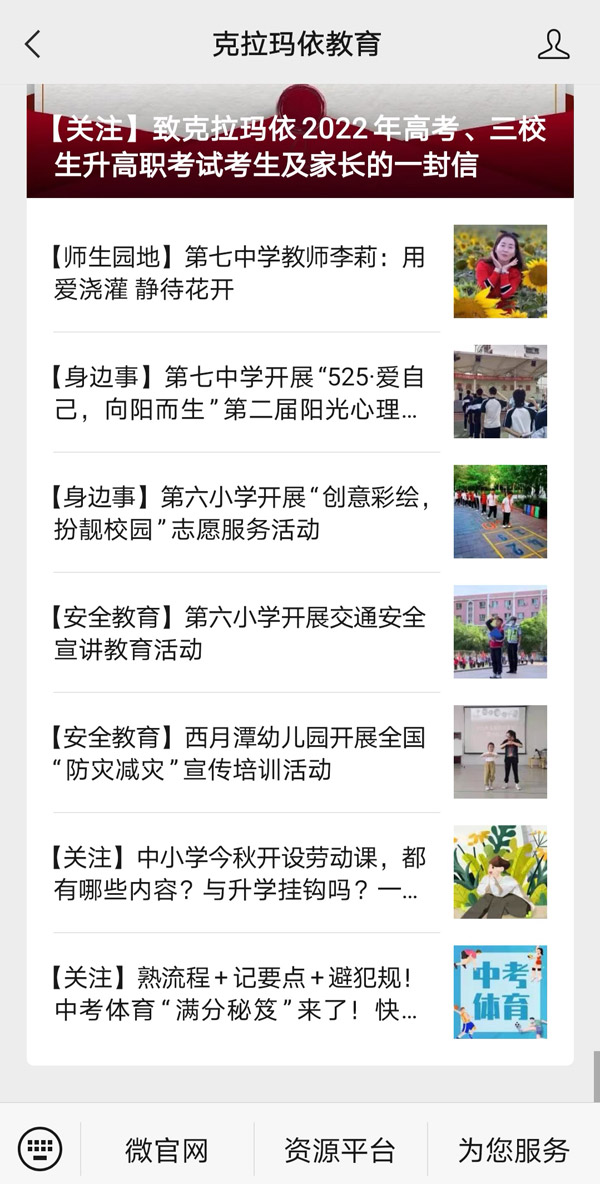Open article about 第七中学教师李莉
Viewport: 600px width, 1184px height.
pyautogui.click(x=240, y=273)
